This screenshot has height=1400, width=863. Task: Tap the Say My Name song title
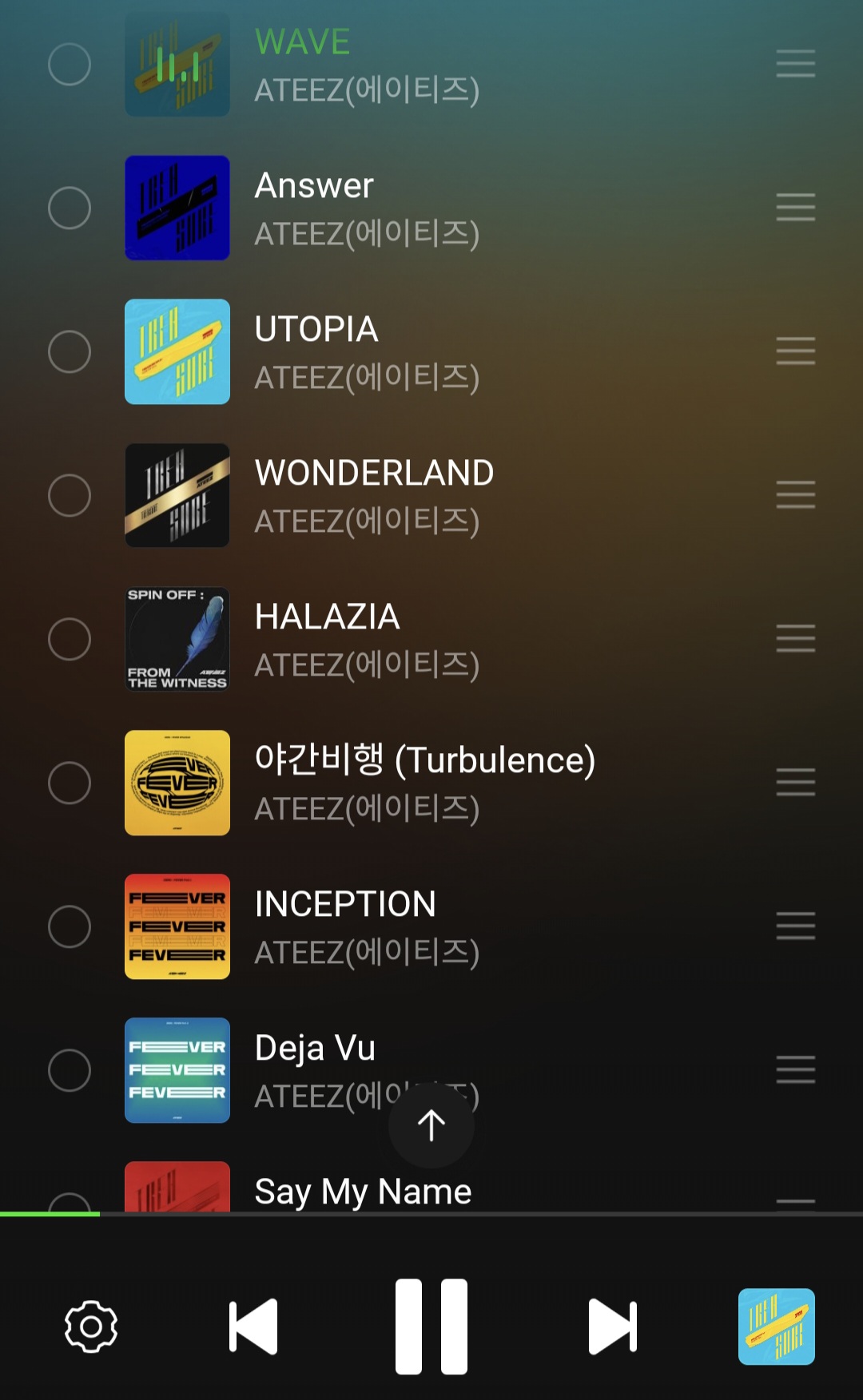363,1191
